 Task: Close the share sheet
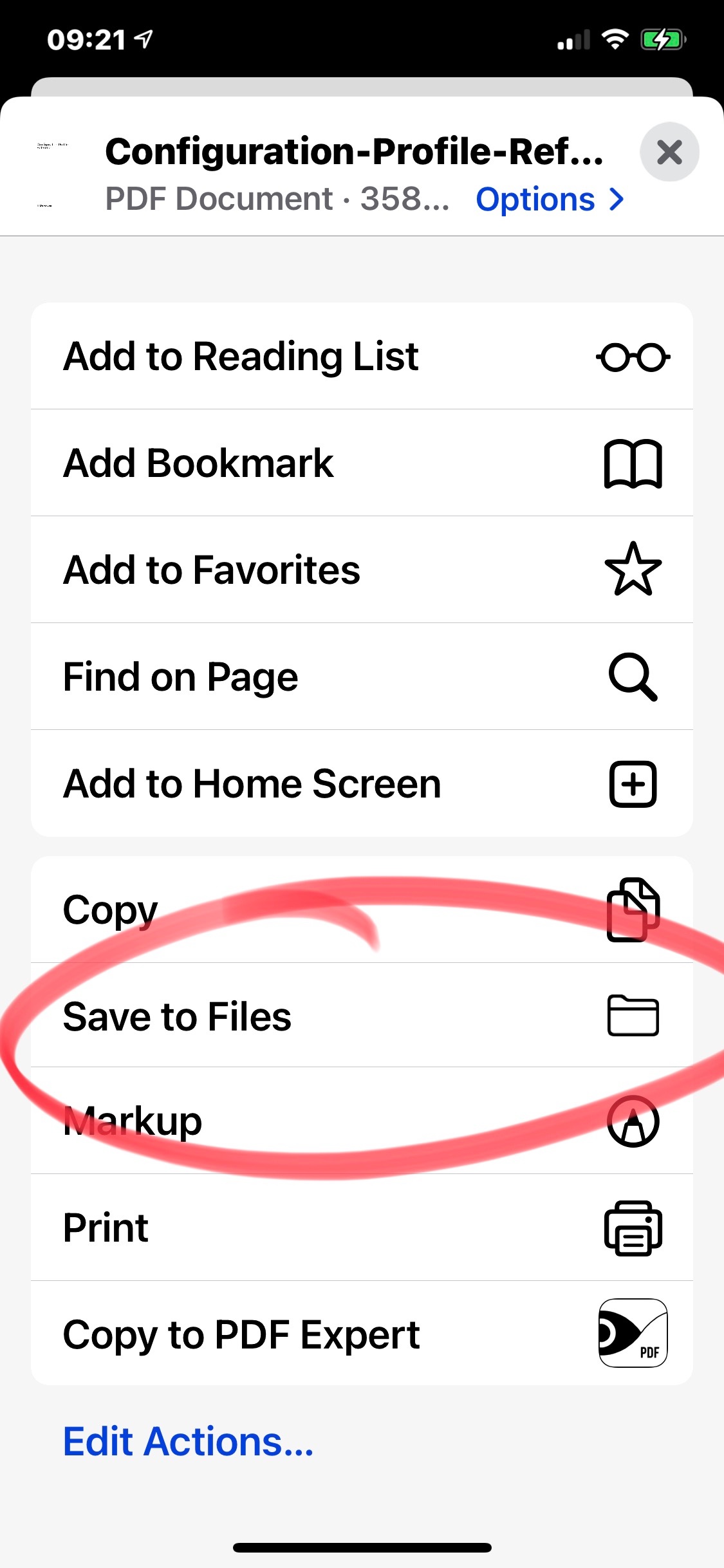coord(669,153)
